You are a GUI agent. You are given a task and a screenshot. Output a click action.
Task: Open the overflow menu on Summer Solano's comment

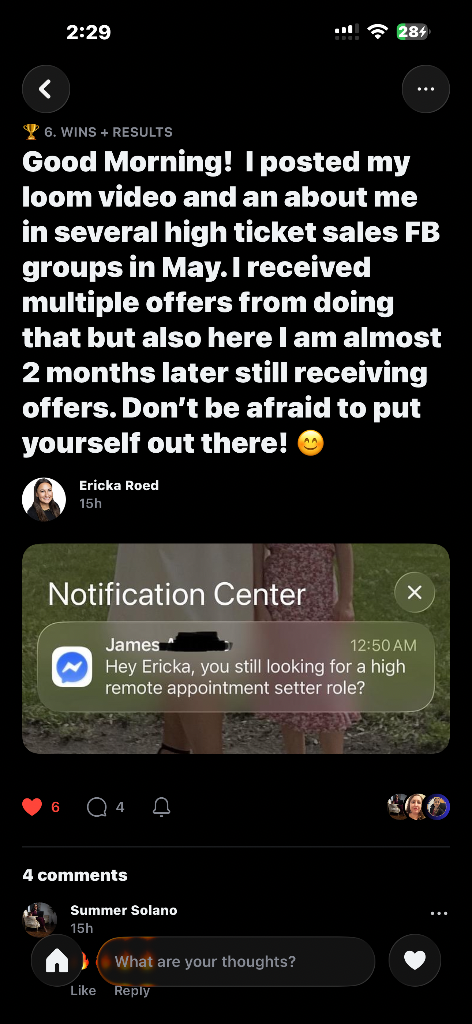pyautogui.click(x=439, y=913)
